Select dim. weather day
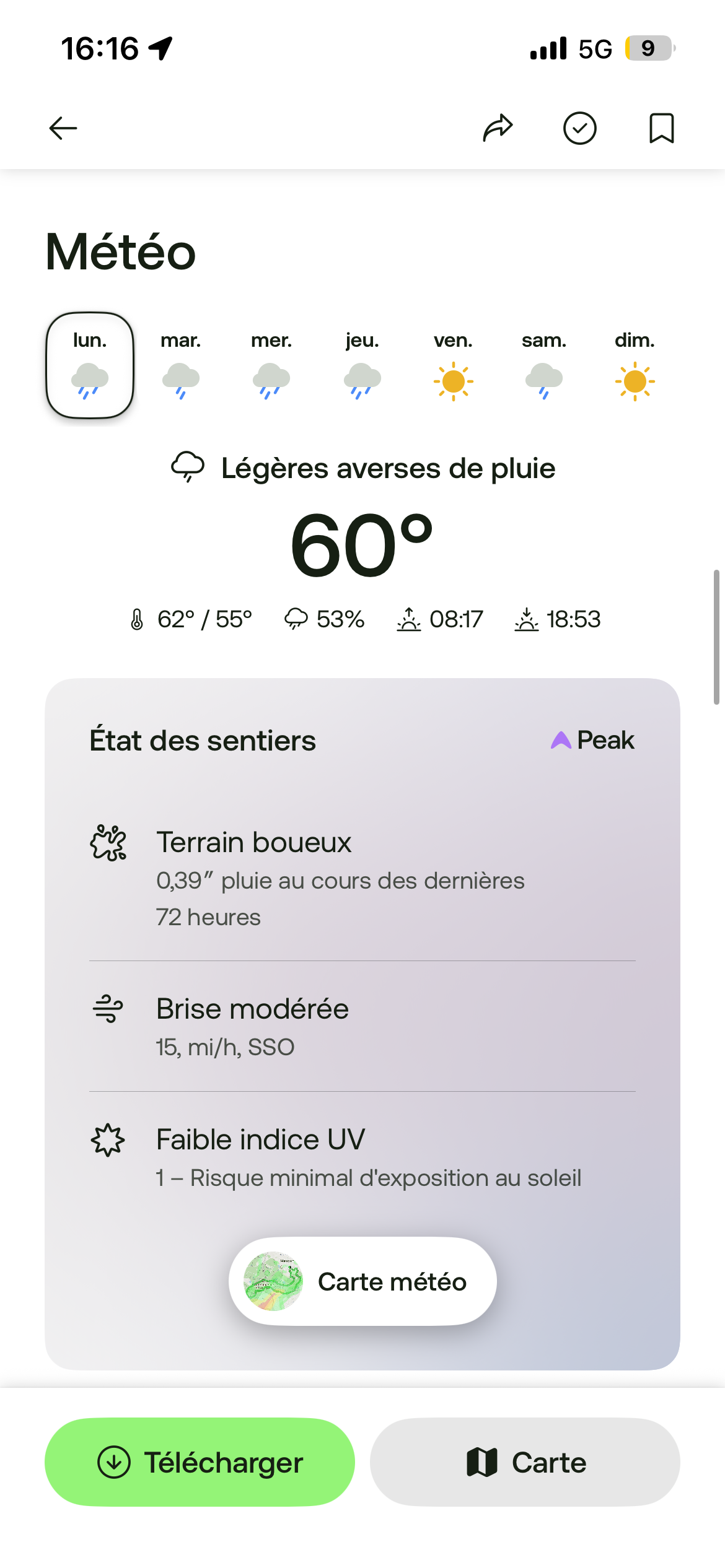 click(635, 365)
